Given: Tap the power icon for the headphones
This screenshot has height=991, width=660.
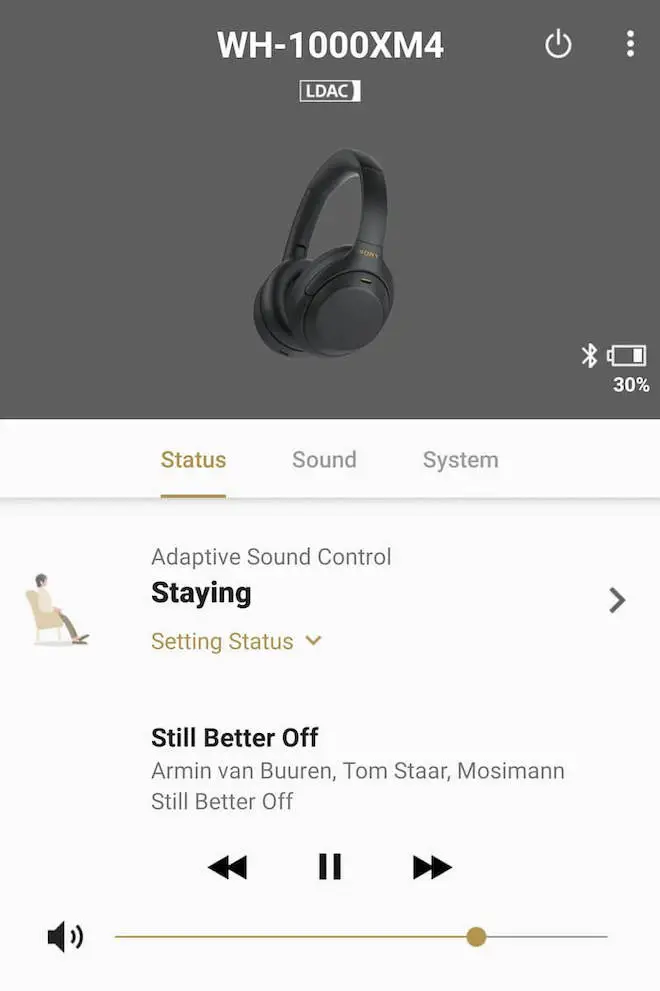Looking at the screenshot, I should coord(558,45).
